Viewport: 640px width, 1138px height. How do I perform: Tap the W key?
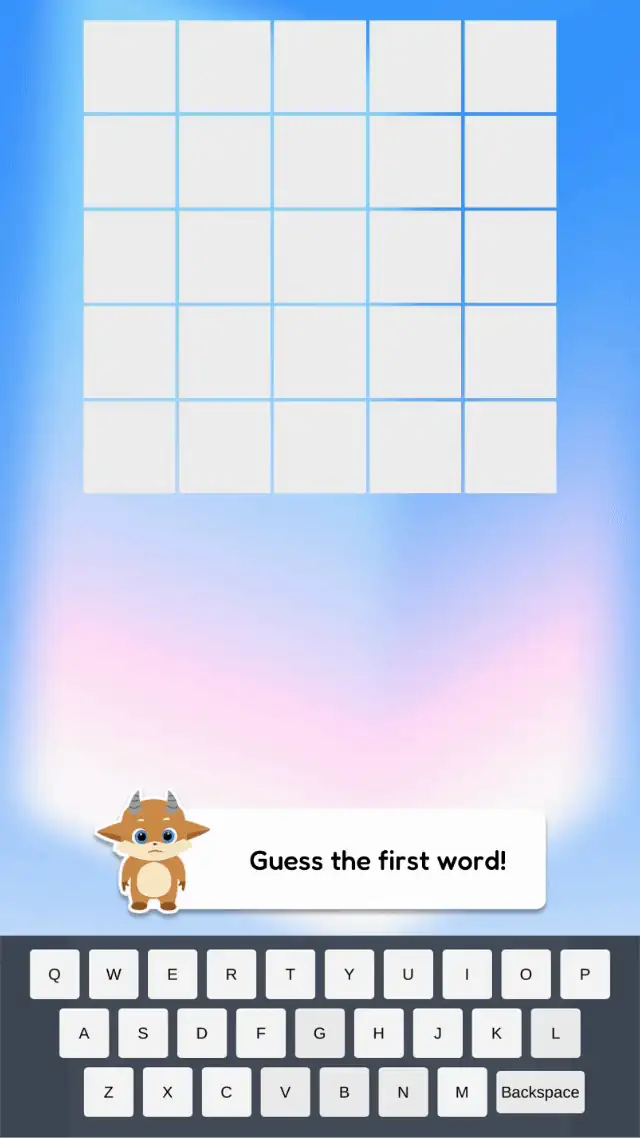[114, 974]
